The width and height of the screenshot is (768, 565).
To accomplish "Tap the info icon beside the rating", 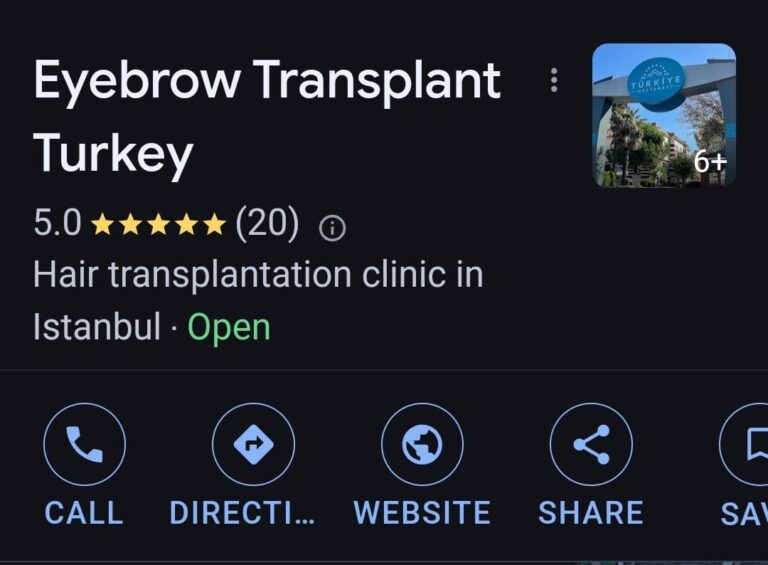I will click(x=332, y=228).
